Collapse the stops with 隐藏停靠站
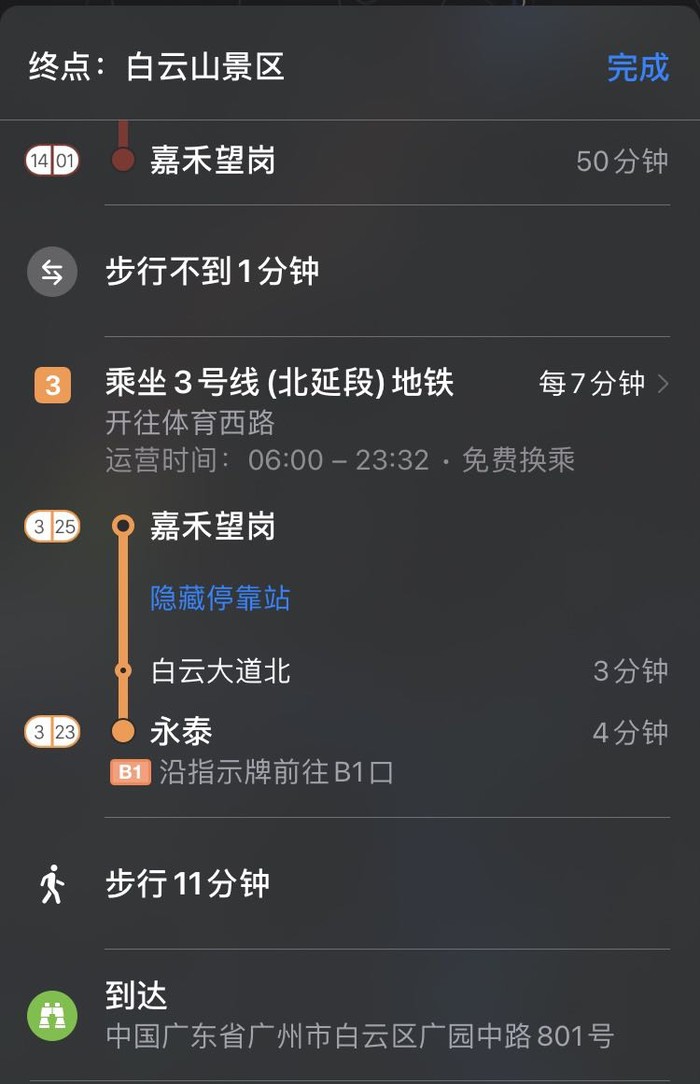Screen dimensions: 700x1084 point(220,598)
